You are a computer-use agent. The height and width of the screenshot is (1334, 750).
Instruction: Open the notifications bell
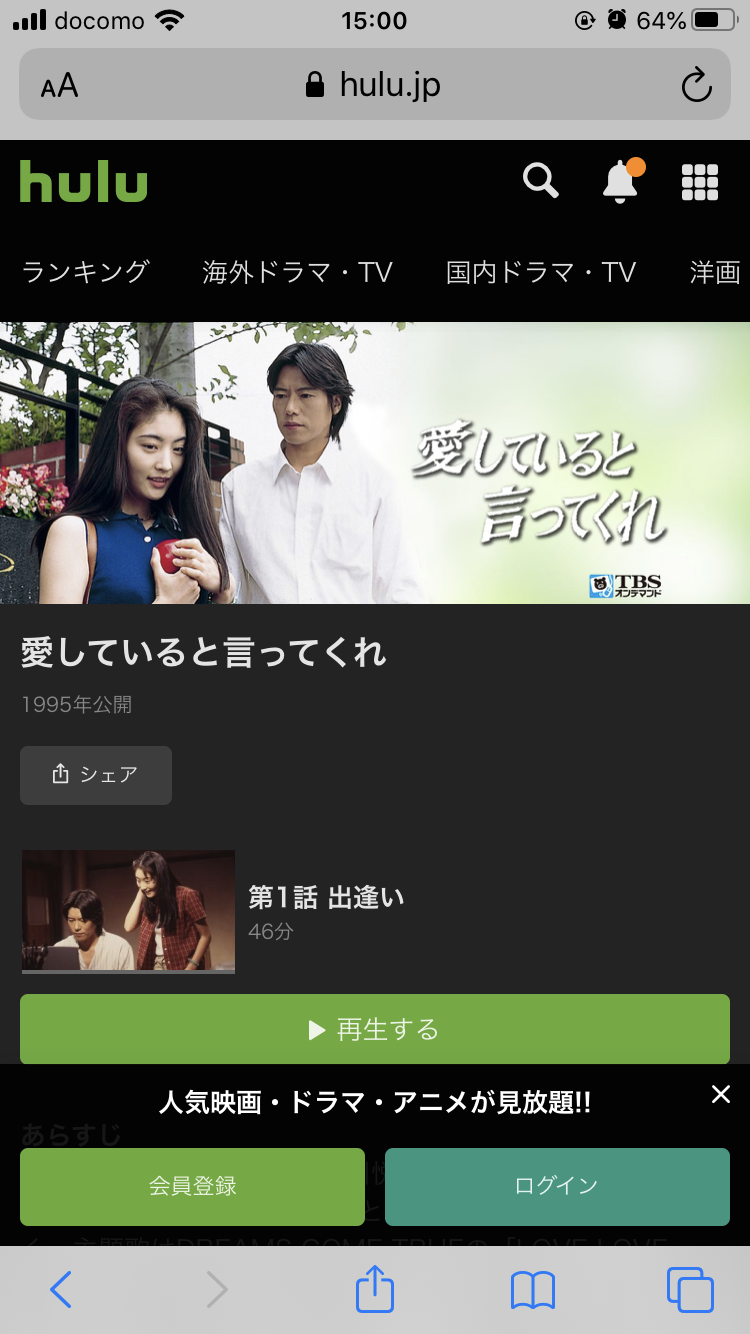(x=621, y=182)
